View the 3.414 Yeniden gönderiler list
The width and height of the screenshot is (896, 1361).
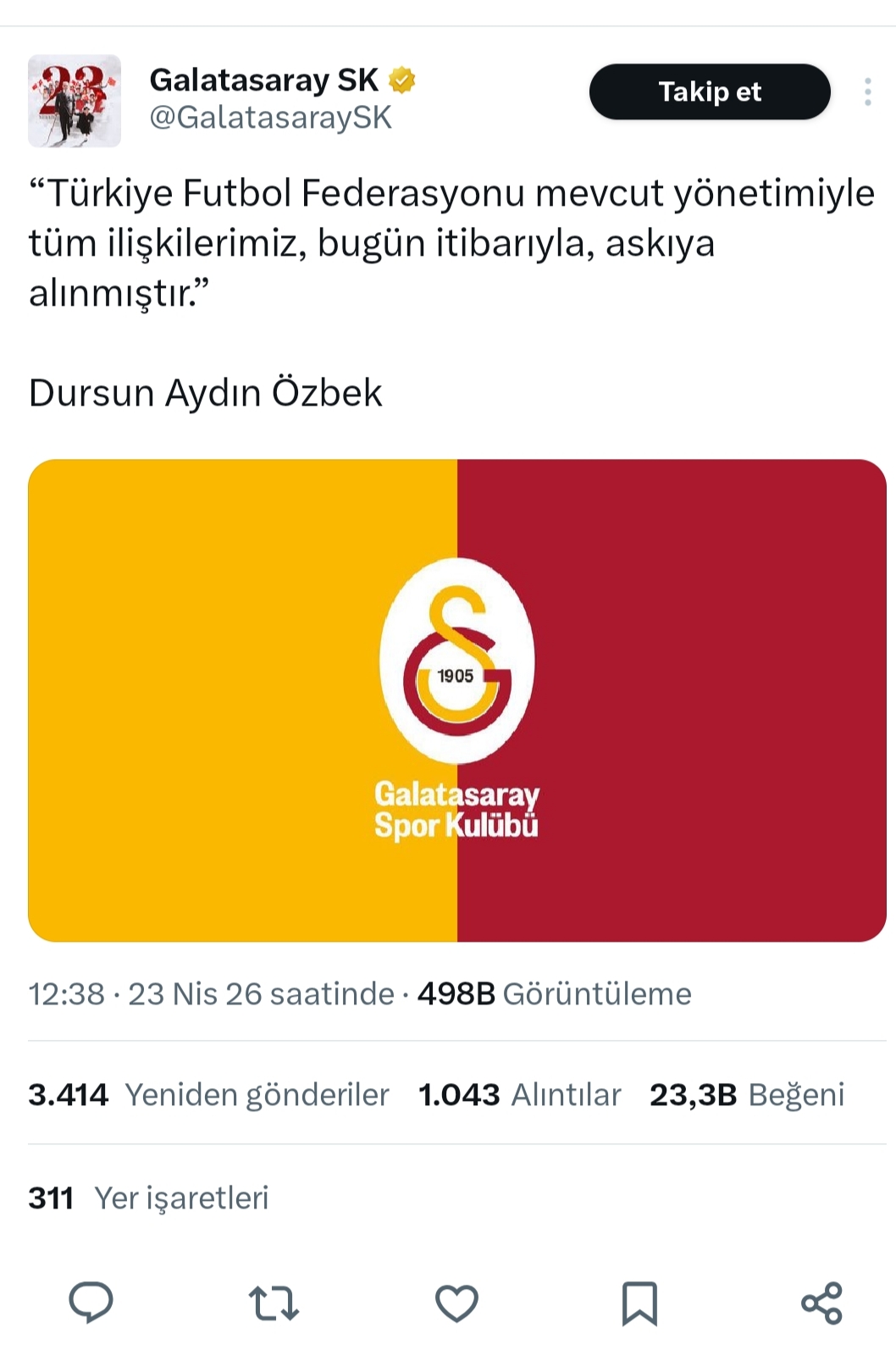point(208,1094)
